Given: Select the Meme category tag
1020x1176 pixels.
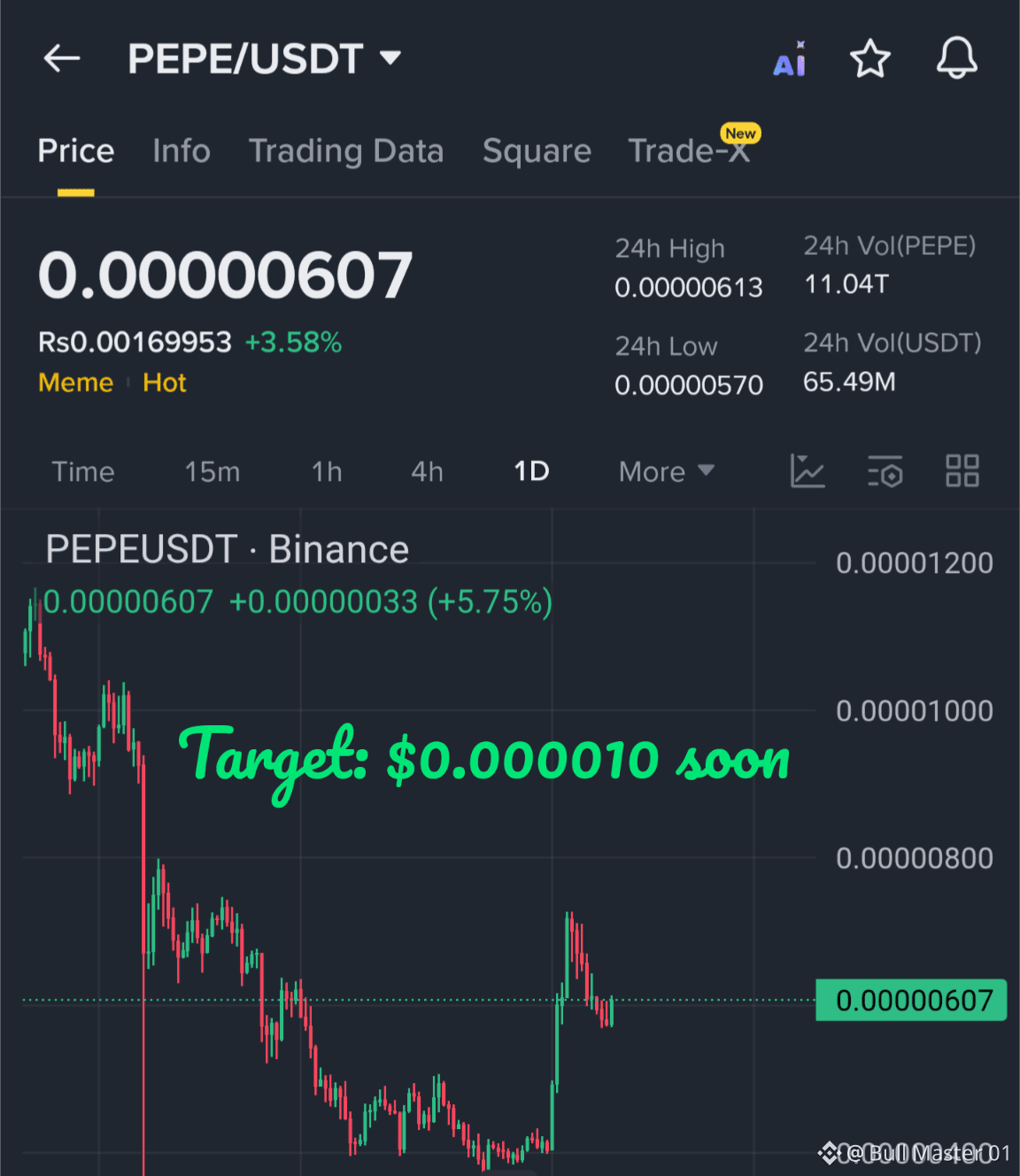Looking at the screenshot, I should click(75, 383).
